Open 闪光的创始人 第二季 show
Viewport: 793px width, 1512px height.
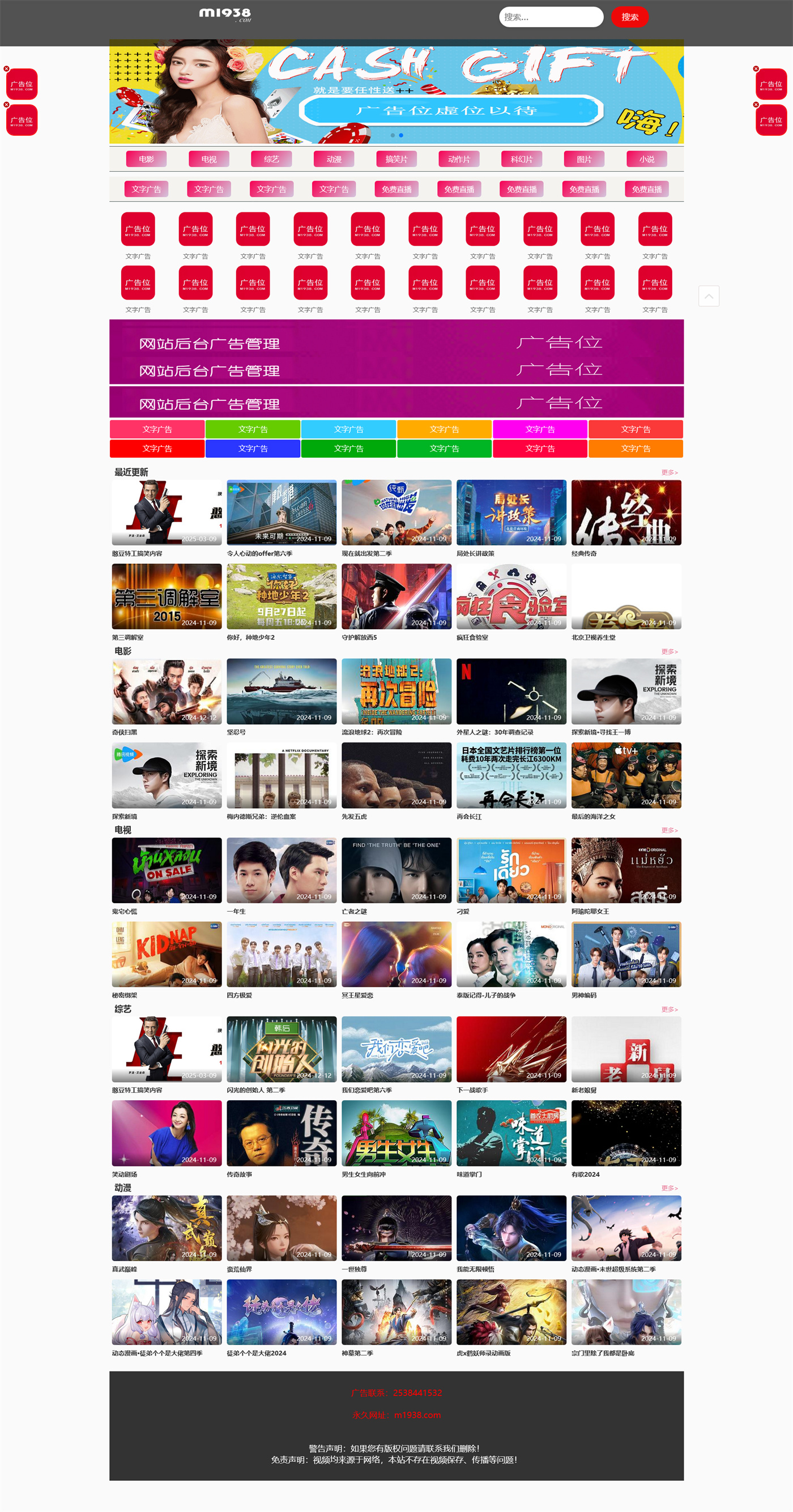(281, 1049)
